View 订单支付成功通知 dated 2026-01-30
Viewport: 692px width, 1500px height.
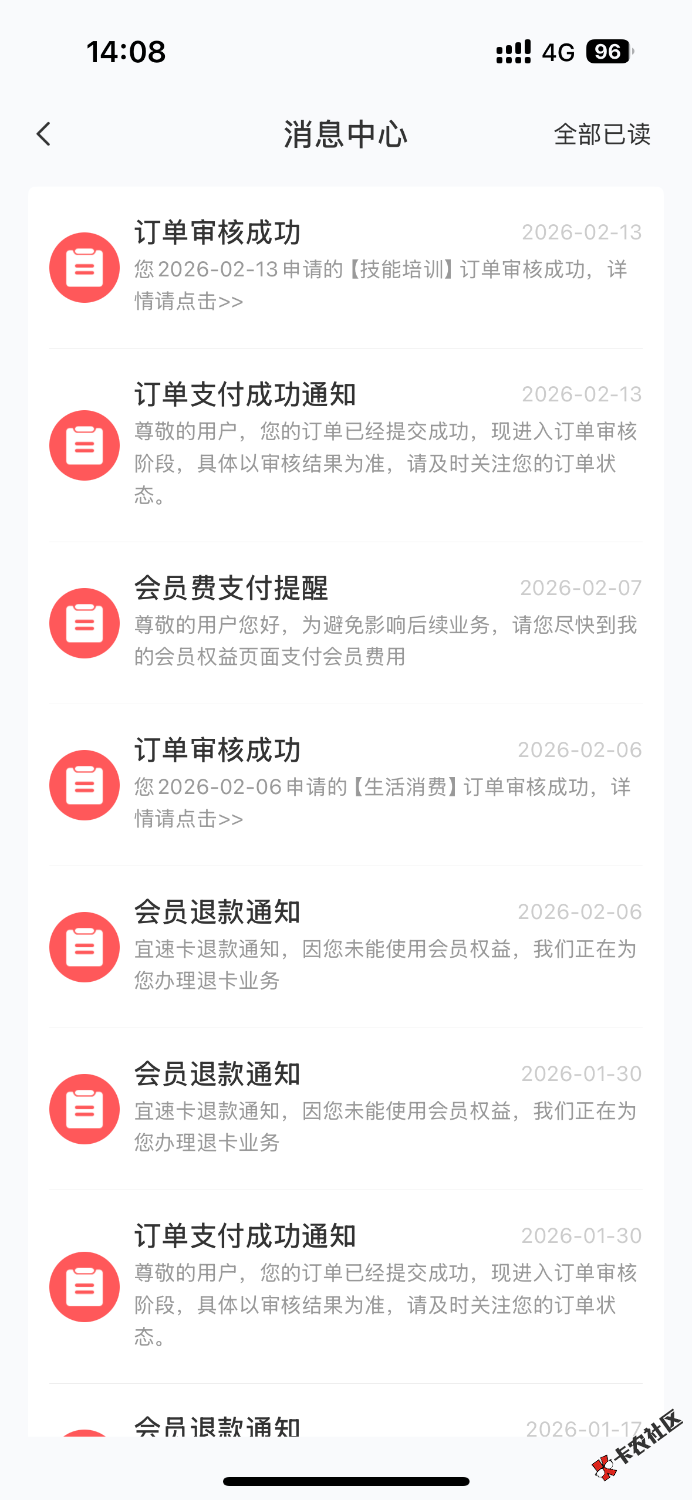click(x=345, y=1286)
